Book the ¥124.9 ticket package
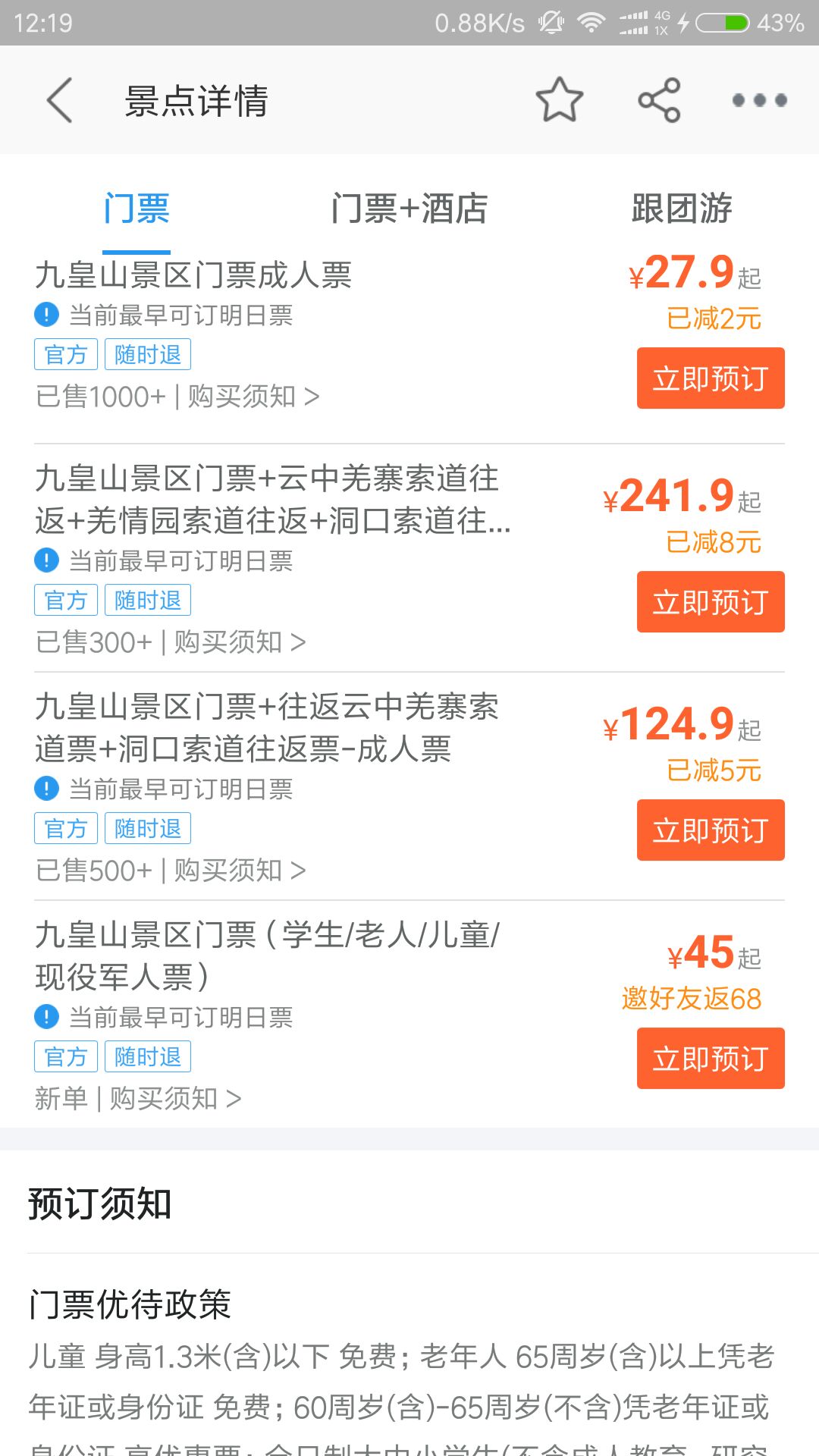The height and width of the screenshot is (1456, 819). tap(711, 830)
